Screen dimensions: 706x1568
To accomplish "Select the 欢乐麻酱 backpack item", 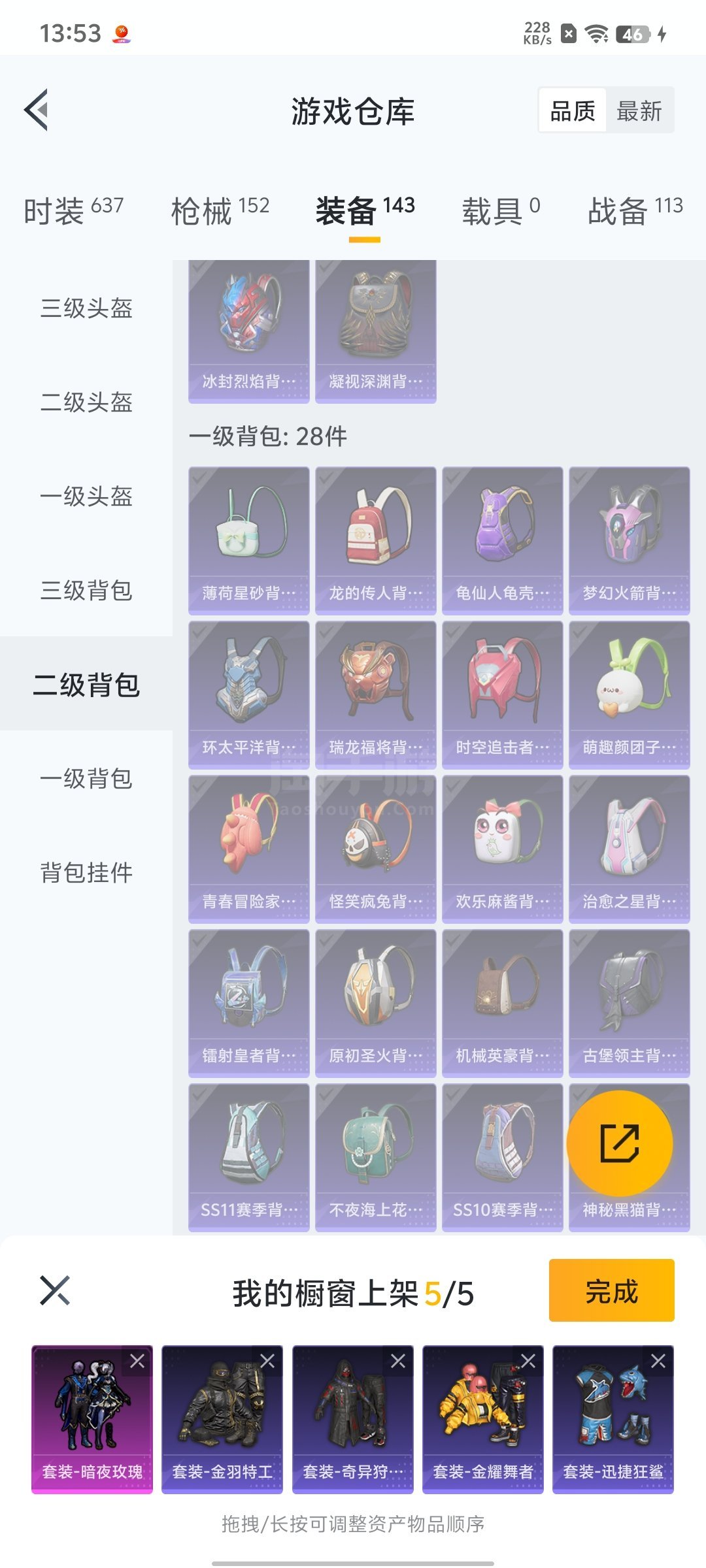I will pyautogui.click(x=502, y=848).
